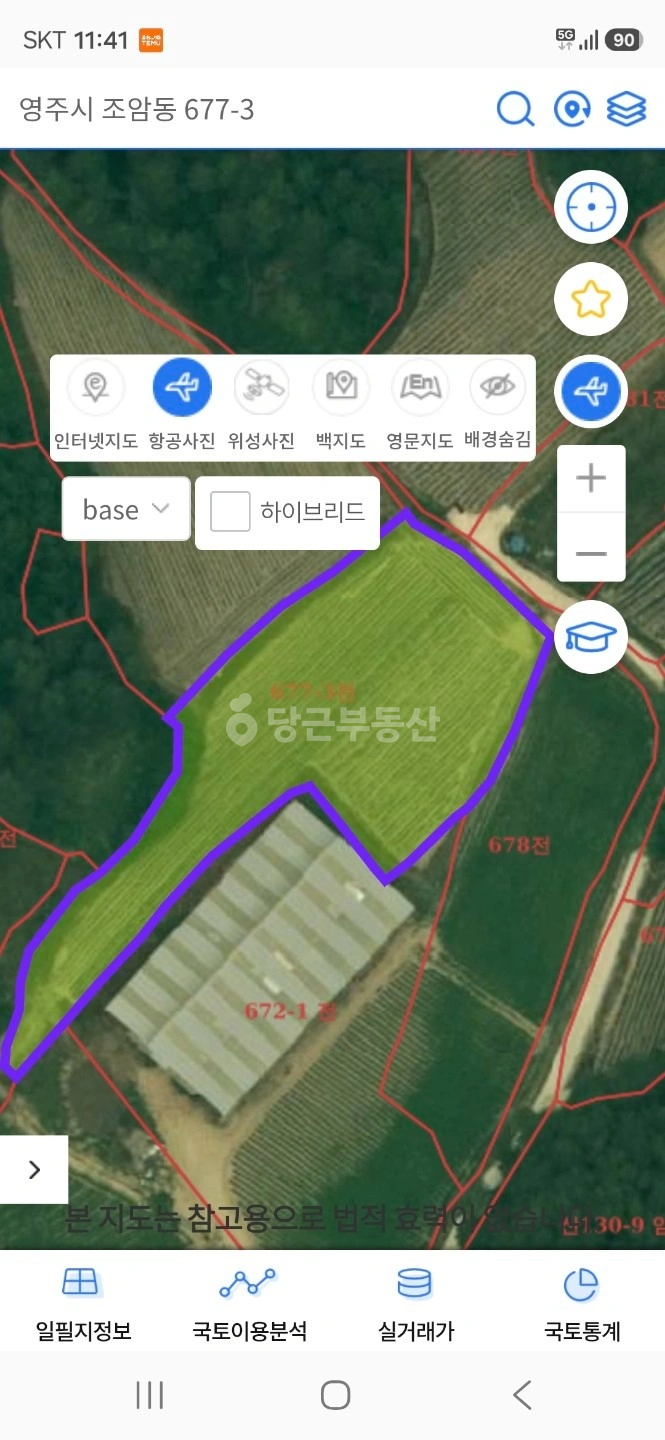Go back with system back button

522,1395
